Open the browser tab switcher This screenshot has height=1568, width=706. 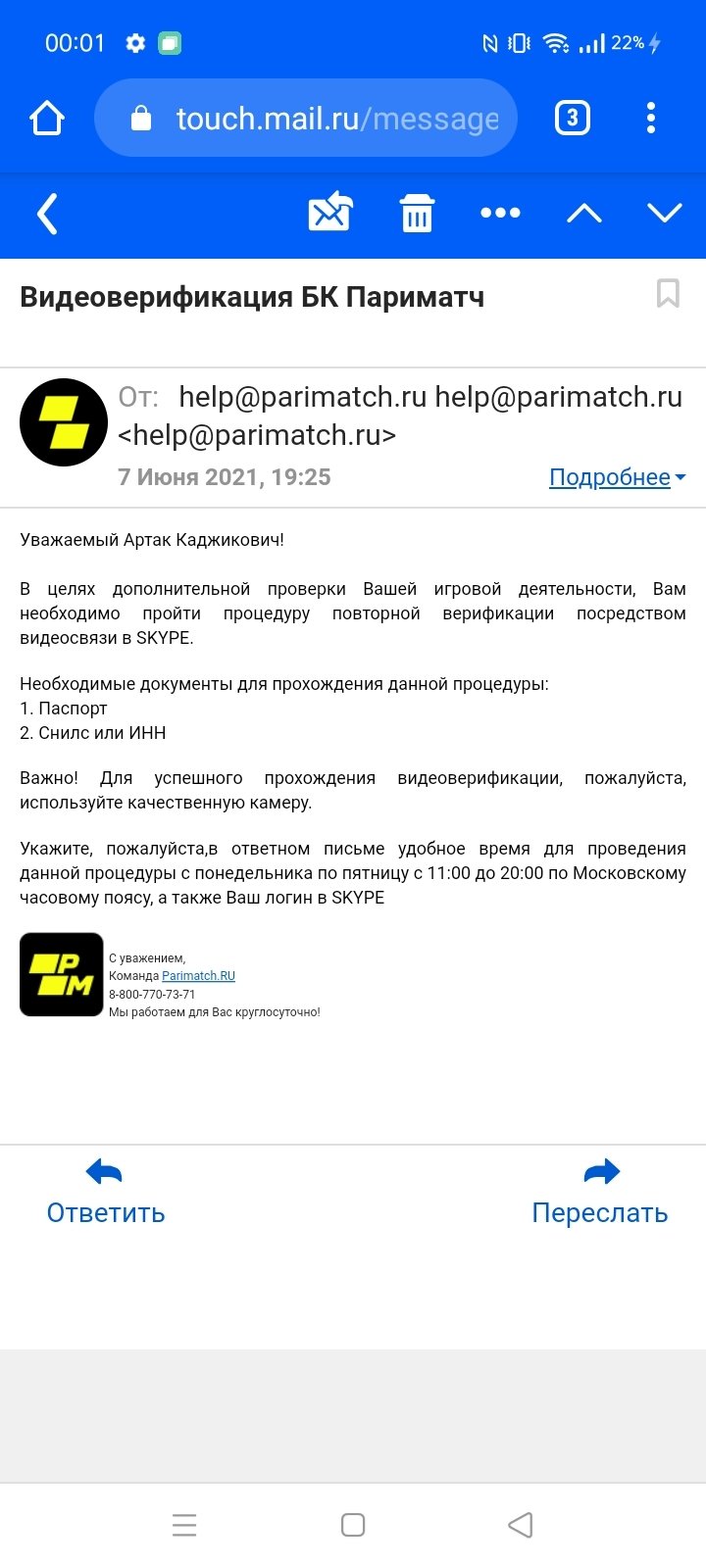pyautogui.click(x=573, y=119)
